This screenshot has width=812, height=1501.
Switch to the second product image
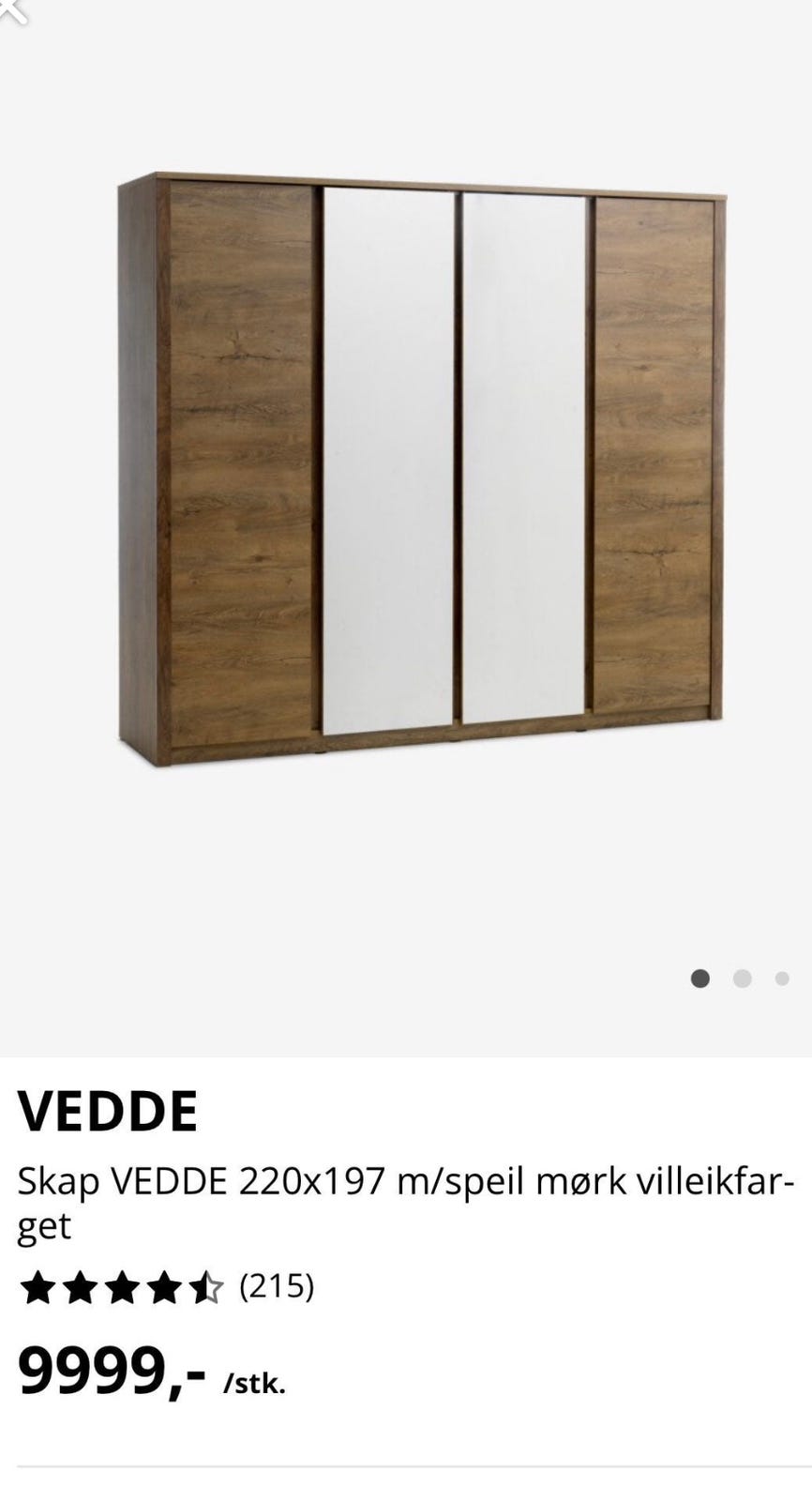[742, 978]
